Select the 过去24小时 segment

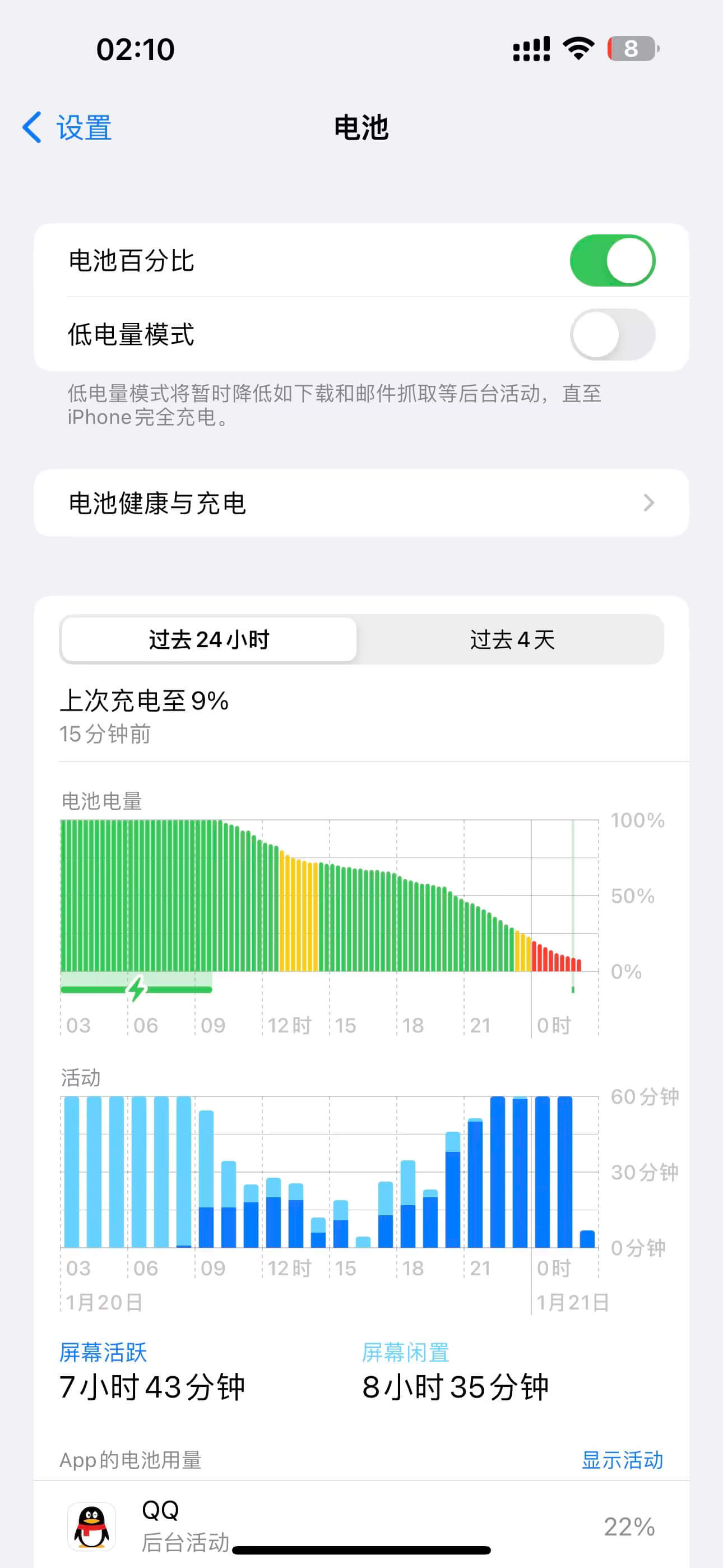tap(208, 639)
